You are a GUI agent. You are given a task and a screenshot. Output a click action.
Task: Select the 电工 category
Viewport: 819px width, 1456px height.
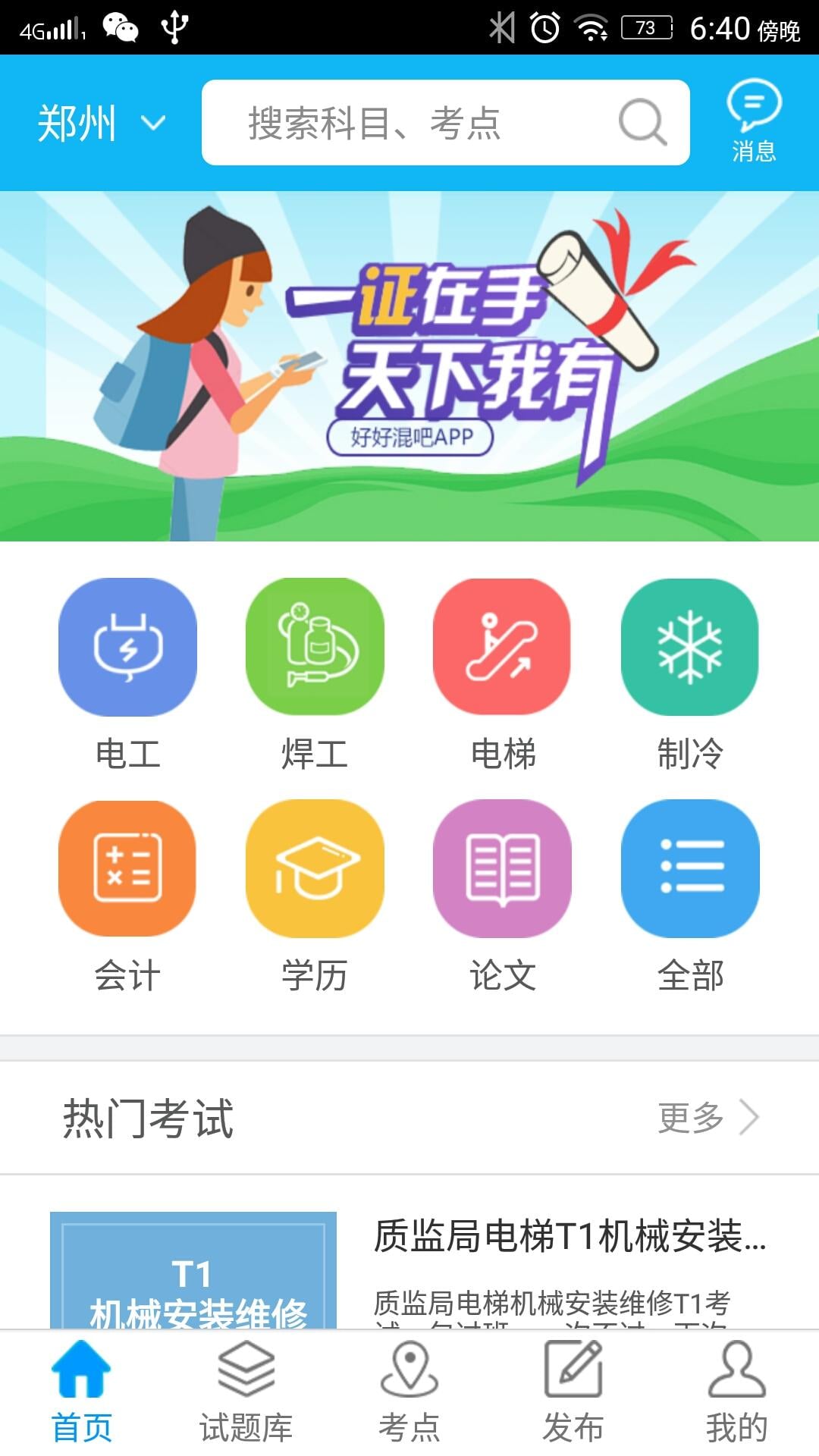coord(127,675)
